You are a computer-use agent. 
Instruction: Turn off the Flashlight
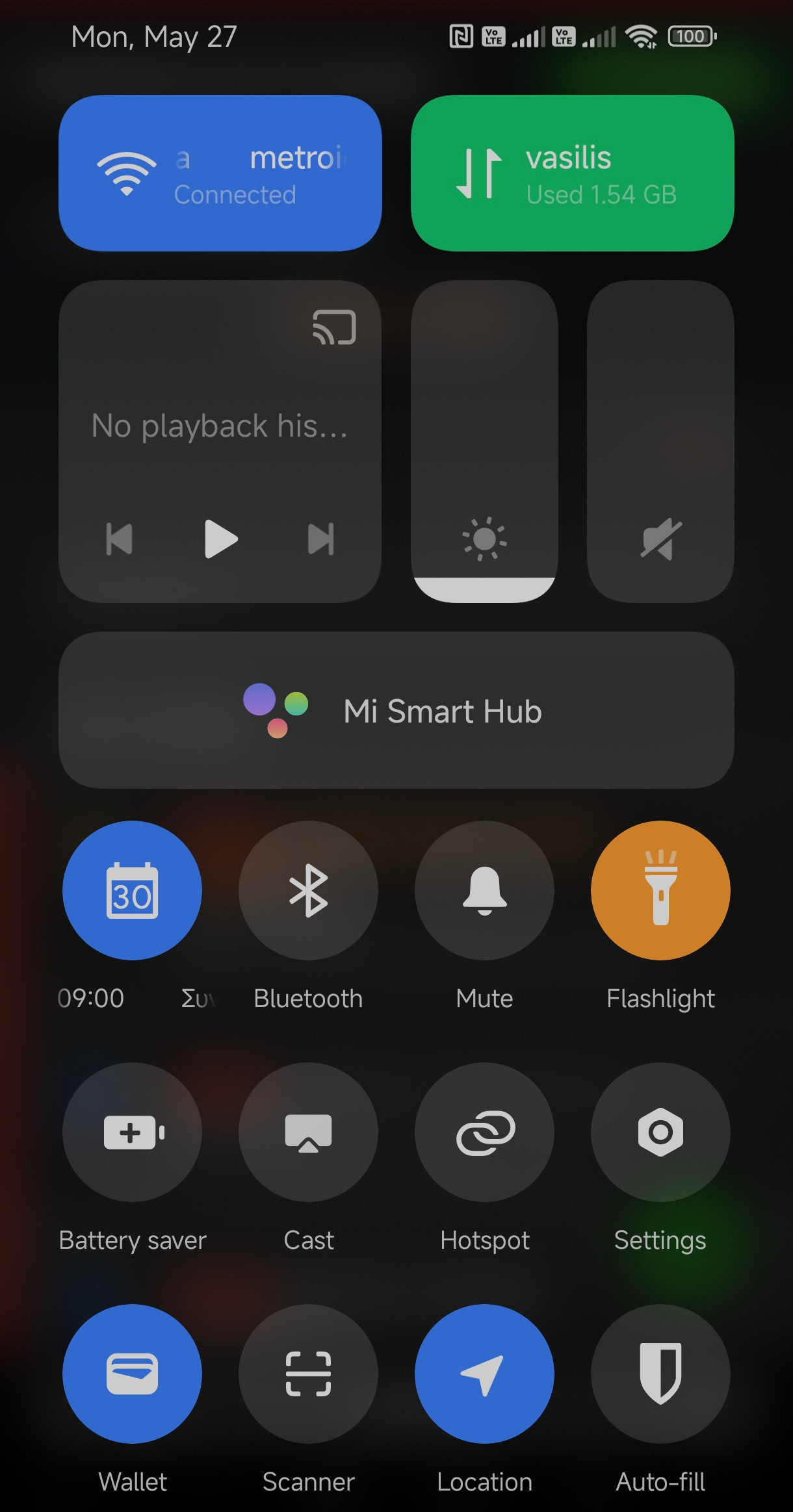pyautogui.click(x=660, y=890)
